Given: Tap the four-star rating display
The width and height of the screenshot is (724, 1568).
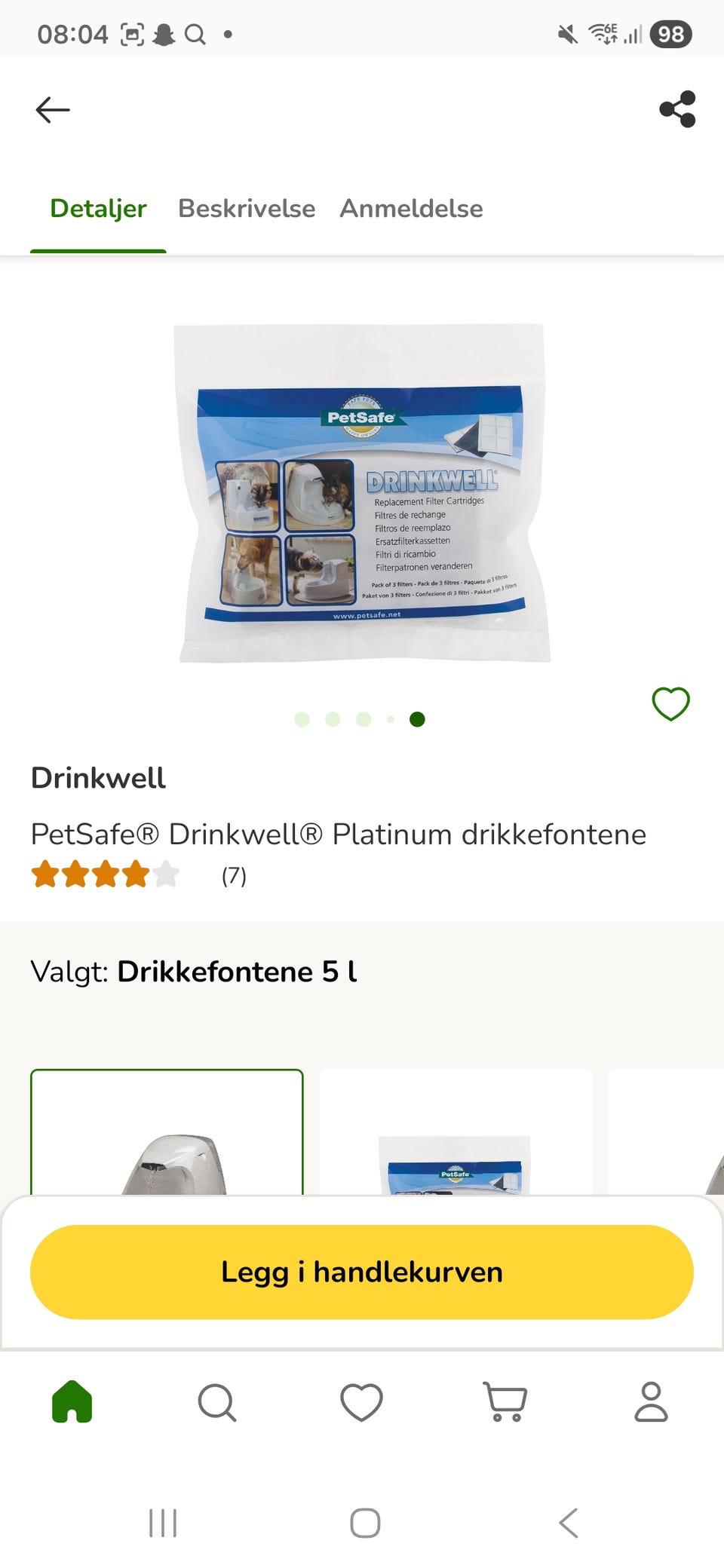Looking at the screenshot, I should click(x=106, y=876).
